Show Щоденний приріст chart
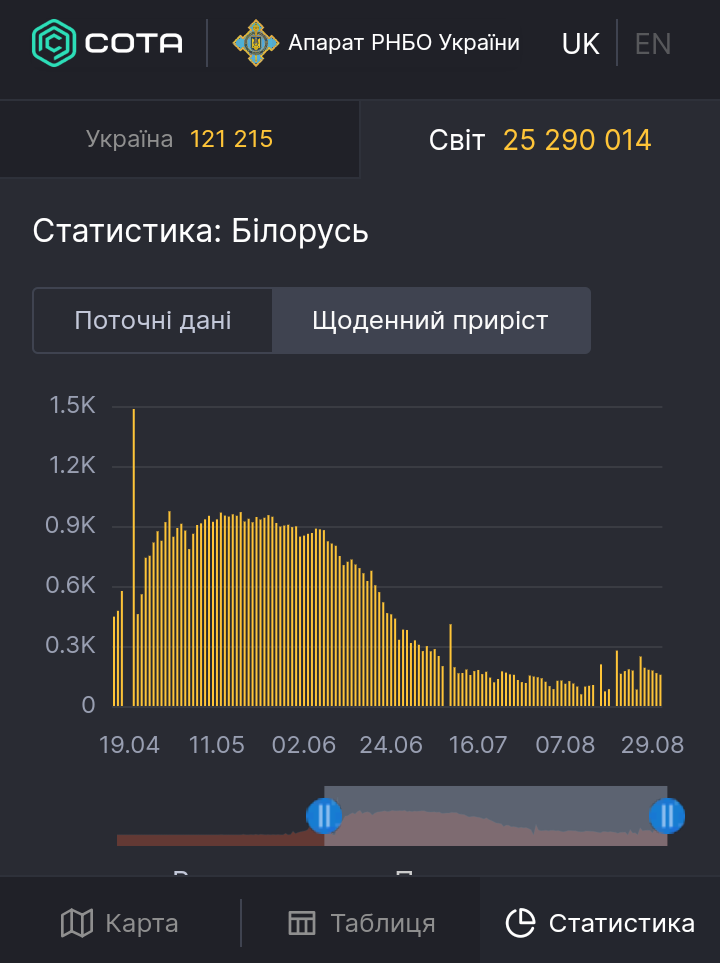This screenshot has height=963, width=720. pos(431,321)
